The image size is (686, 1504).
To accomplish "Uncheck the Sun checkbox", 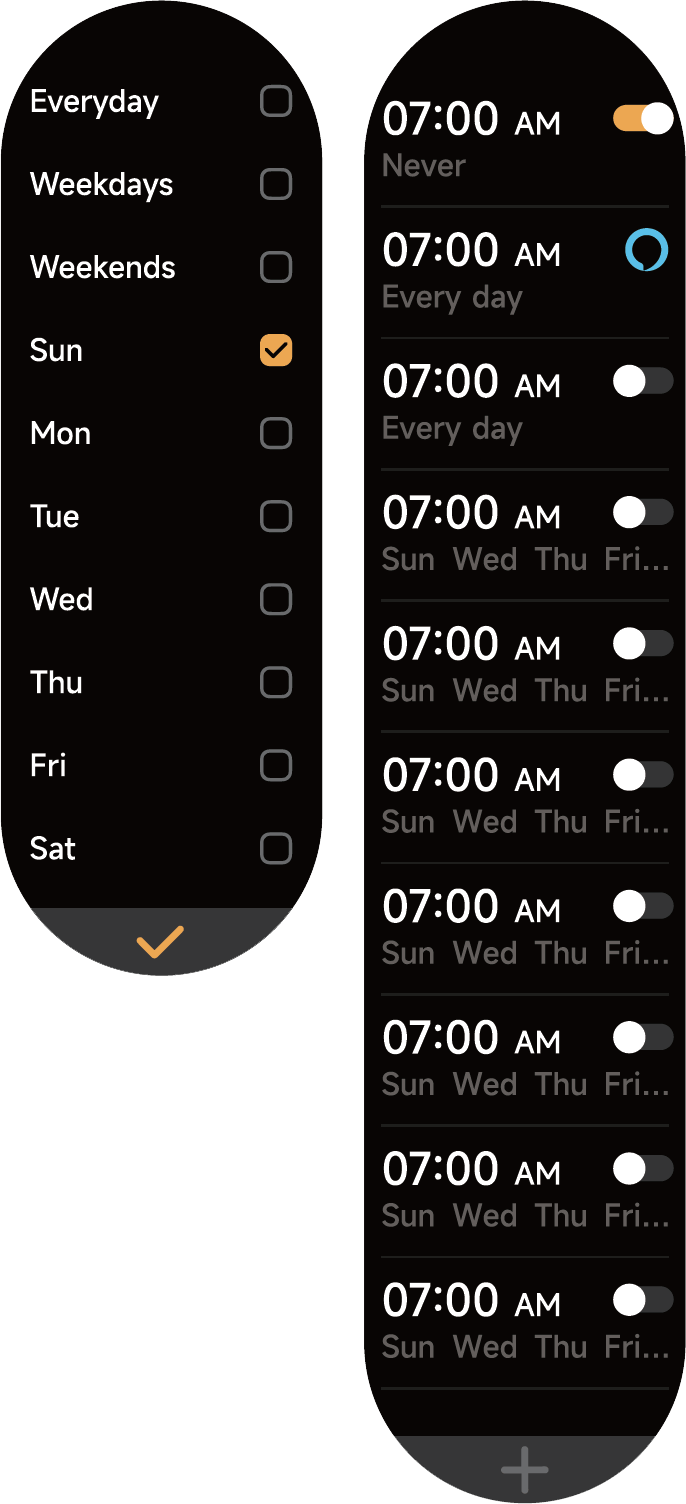I will (276, 351).
